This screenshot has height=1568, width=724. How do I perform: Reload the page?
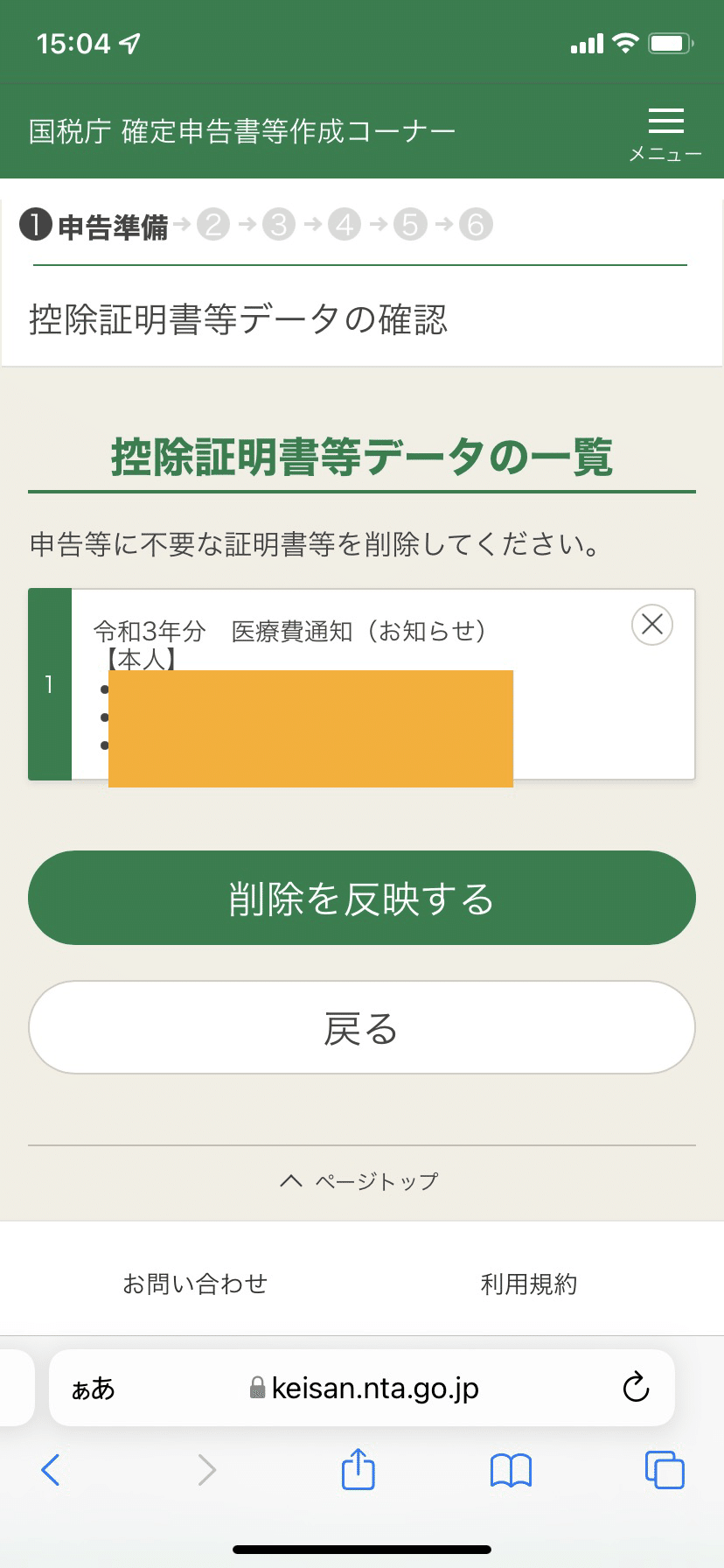click(x=636, y=1388)
